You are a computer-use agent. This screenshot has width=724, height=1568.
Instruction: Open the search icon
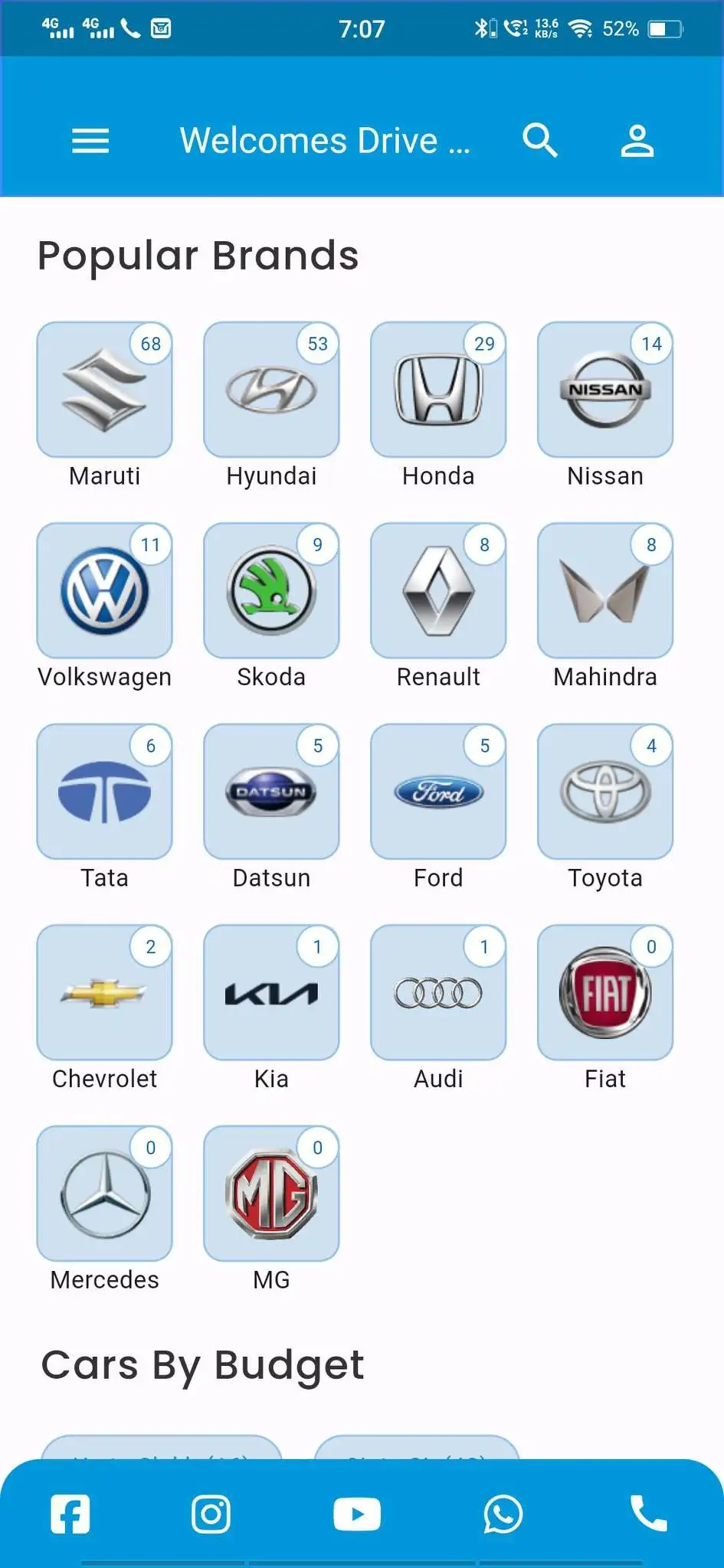[540, 141]
